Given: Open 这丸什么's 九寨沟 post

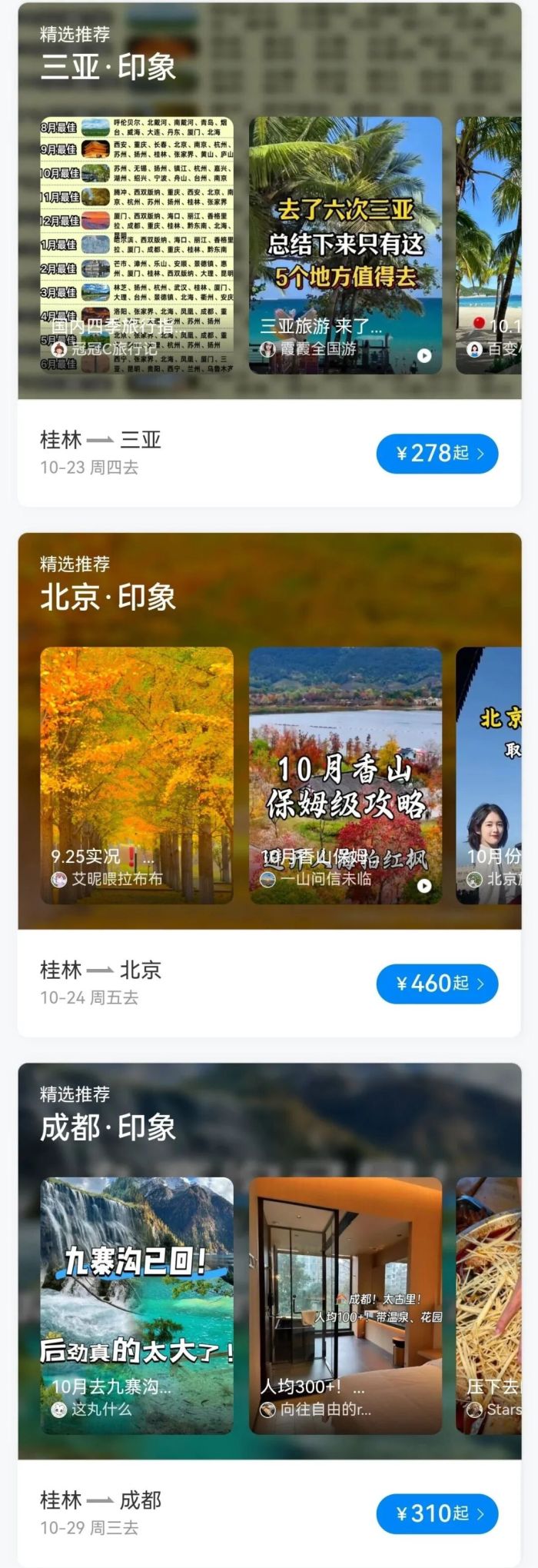Looking at the screenshot, I should click(x=137, y=1305).
